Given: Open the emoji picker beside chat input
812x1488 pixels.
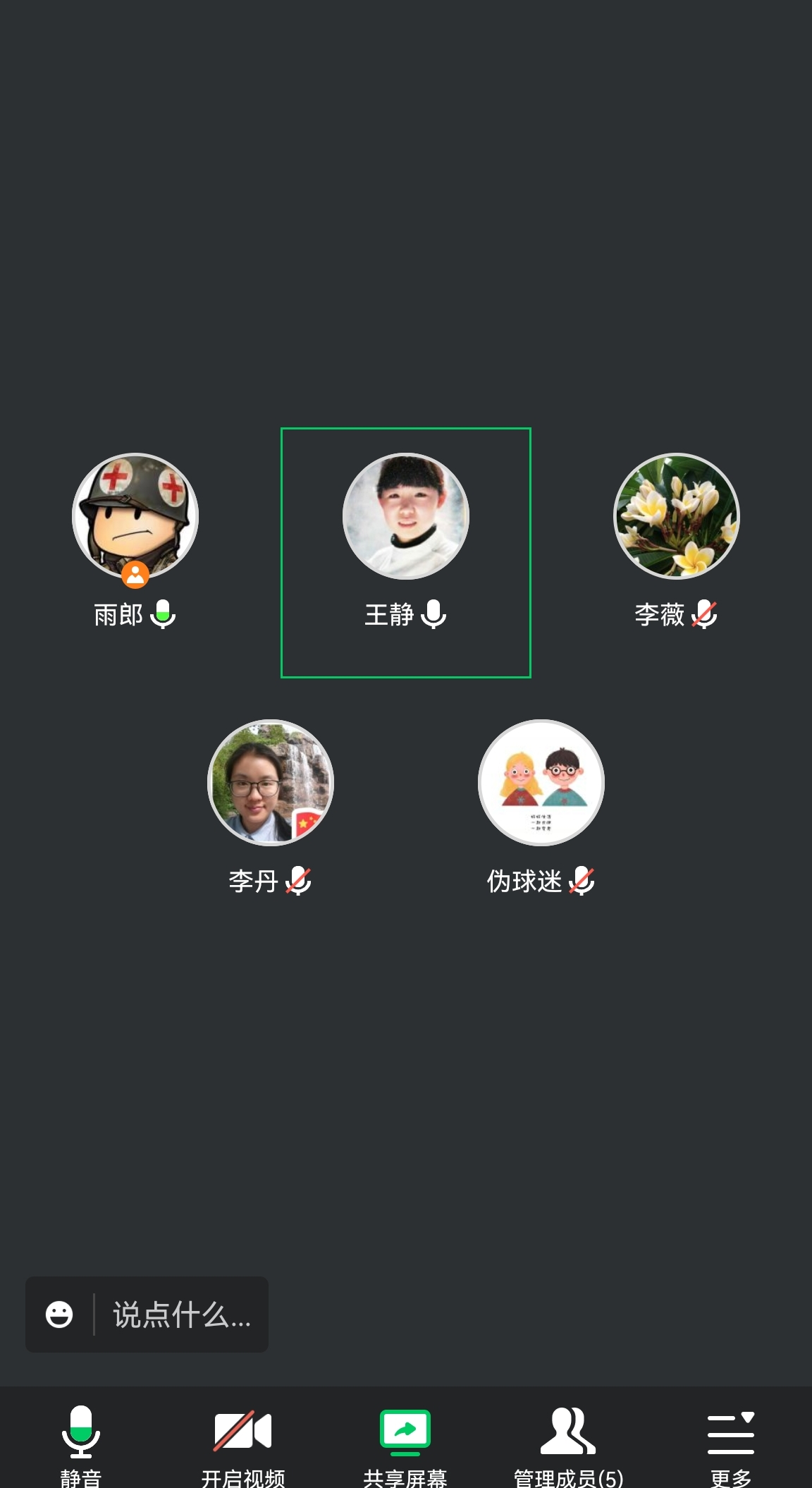Looking at the screenshot, I should [59, 1315].
